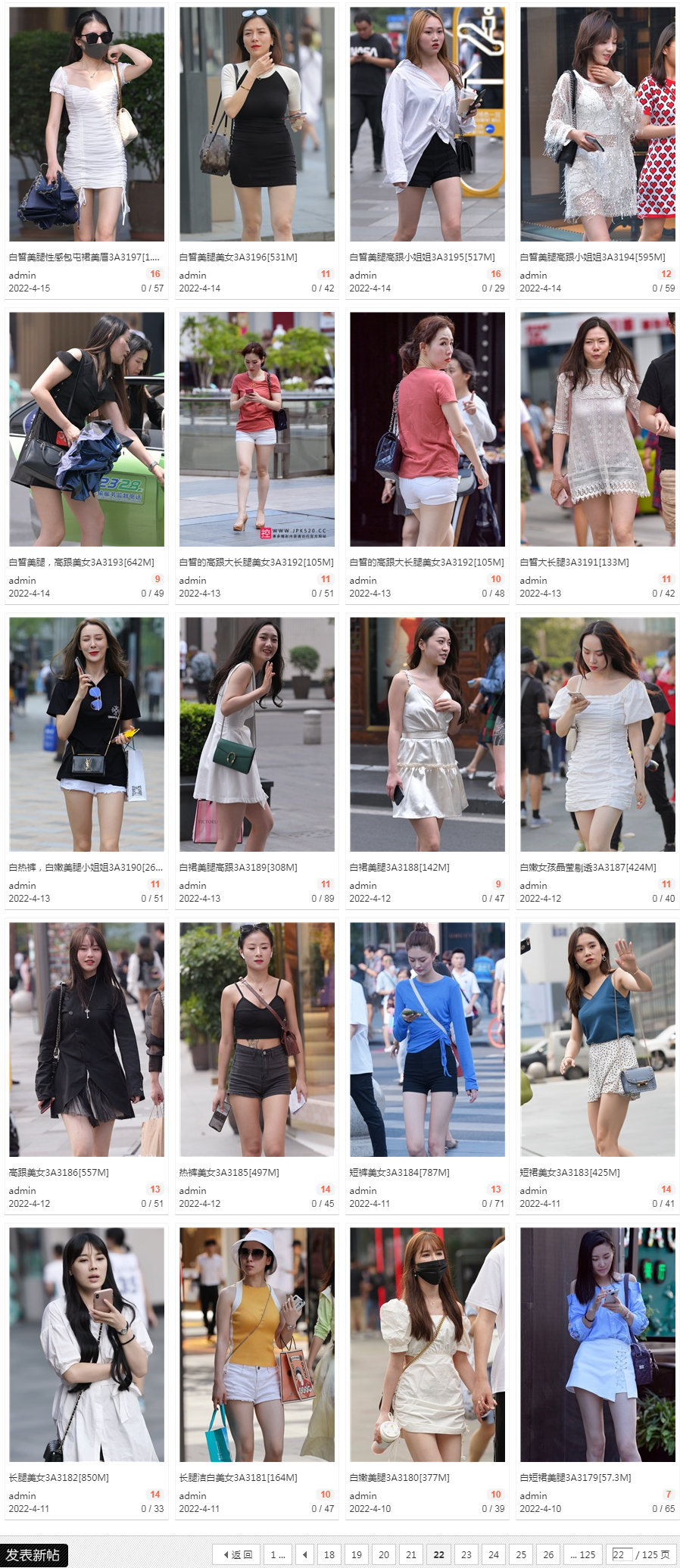Go to page 23
This screenshot has height=1568, width=680.
coord(466,1554)
